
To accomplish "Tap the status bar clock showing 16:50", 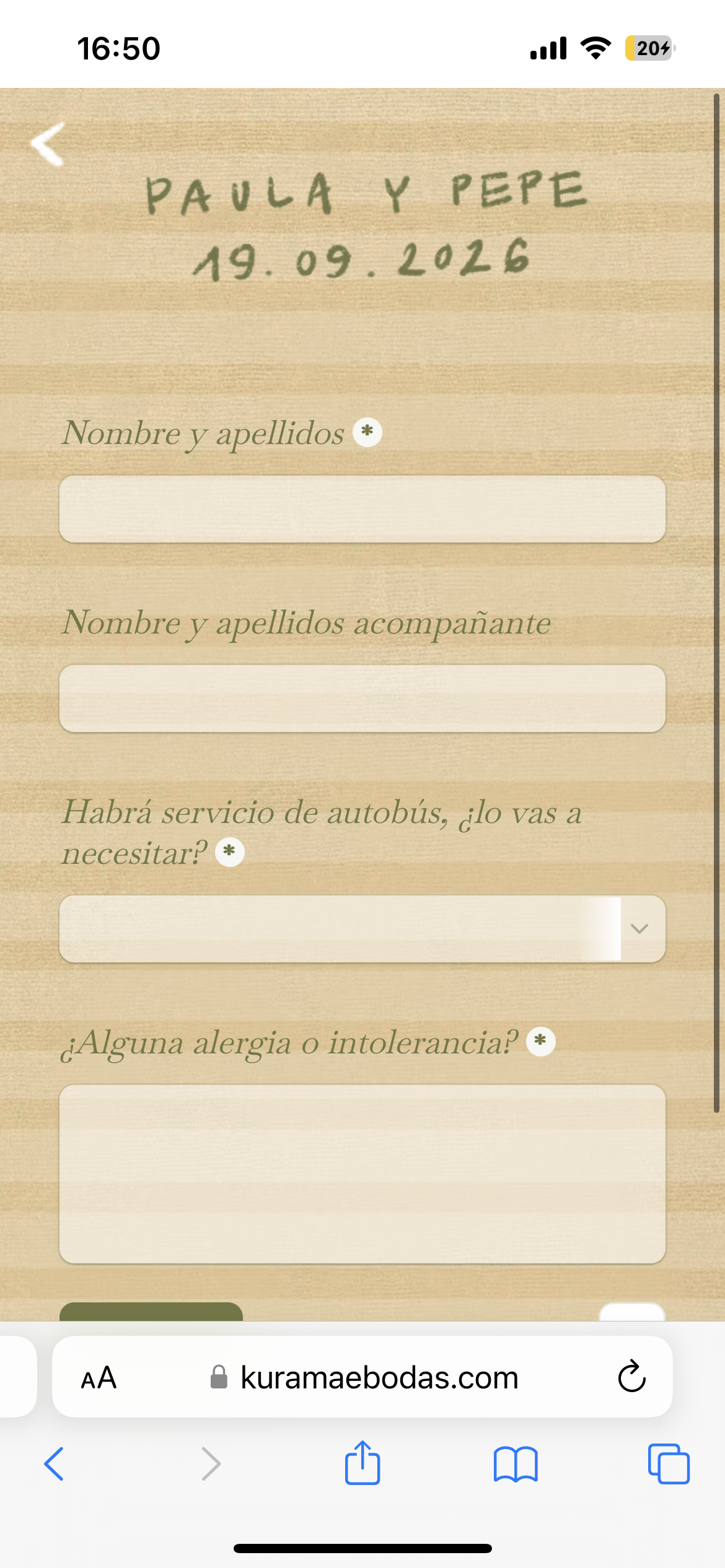I will pos(118,48).
